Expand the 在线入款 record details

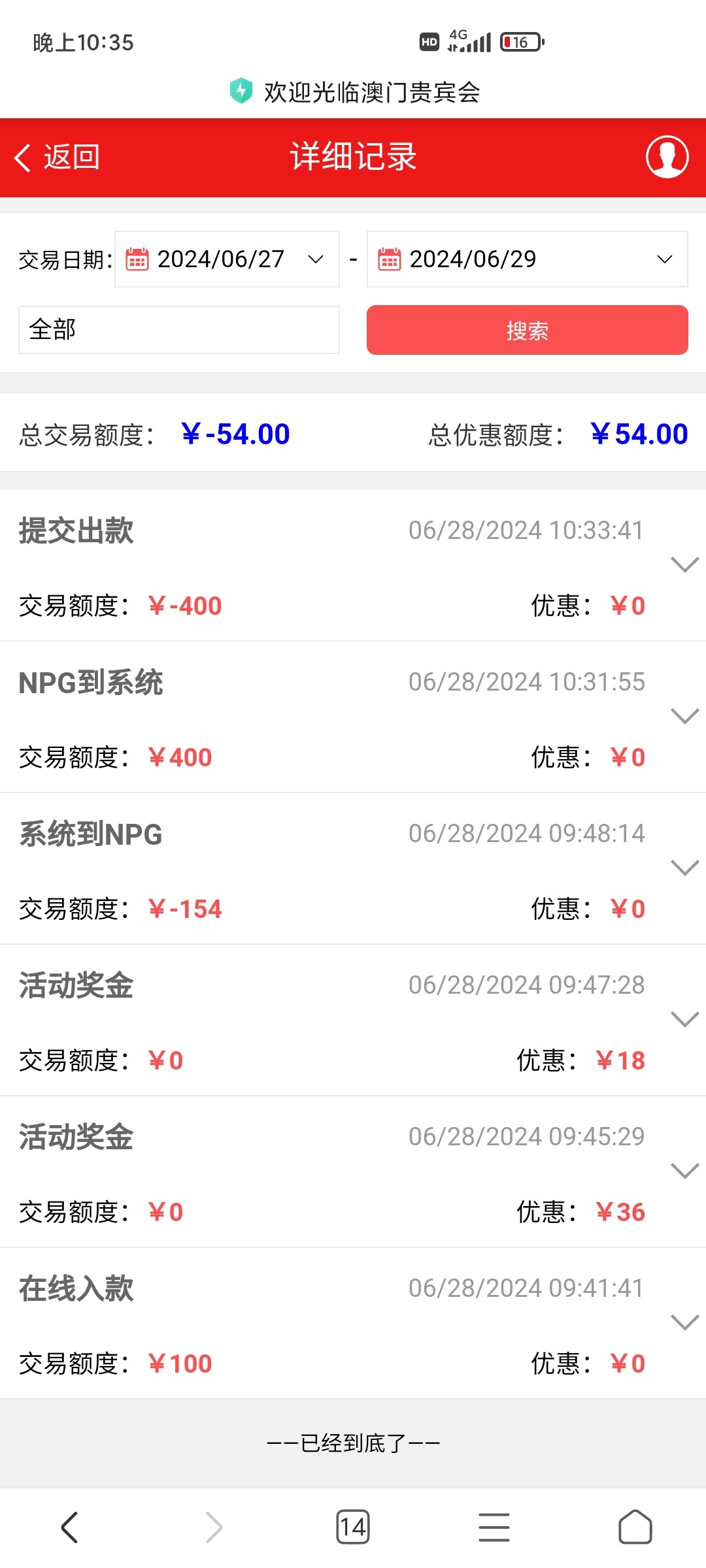(684, 1322)
